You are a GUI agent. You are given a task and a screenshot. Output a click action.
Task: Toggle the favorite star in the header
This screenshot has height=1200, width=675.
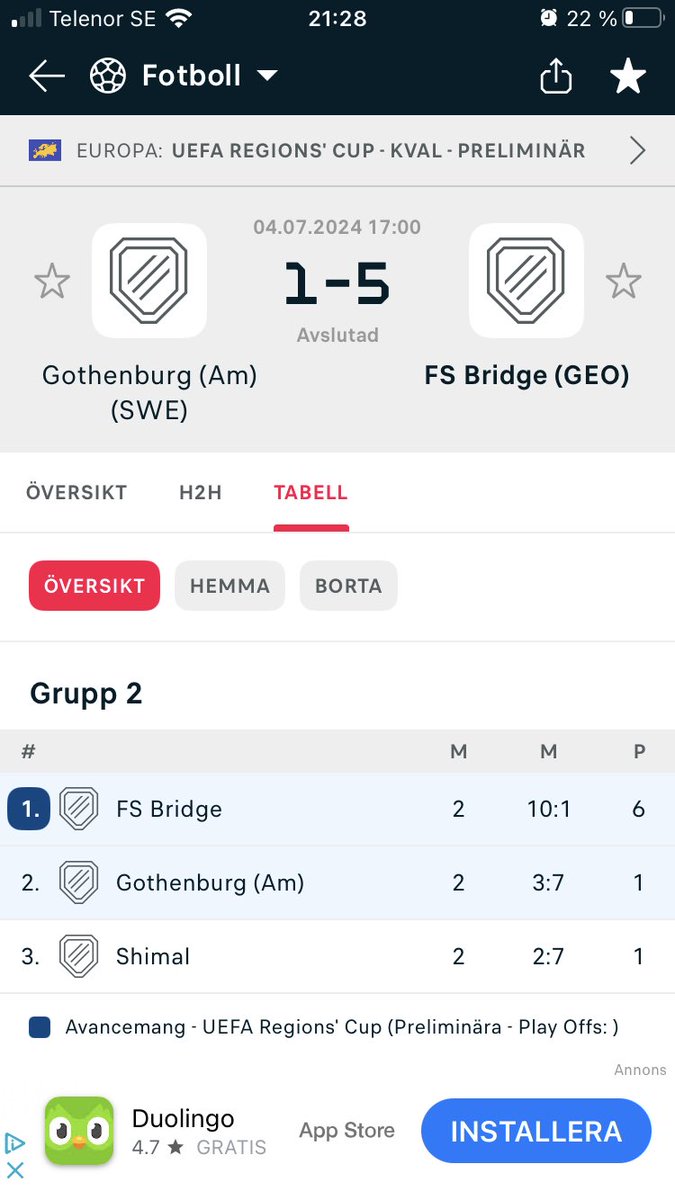(628, 77)
